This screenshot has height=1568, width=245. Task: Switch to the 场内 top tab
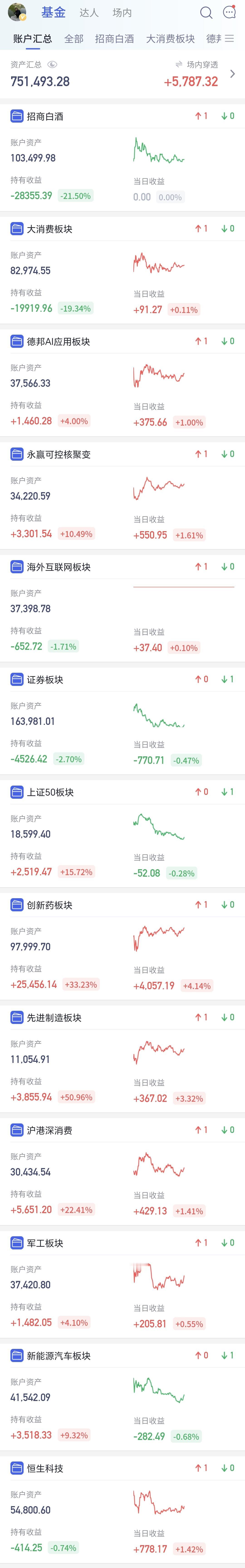(x=122, y=13)
